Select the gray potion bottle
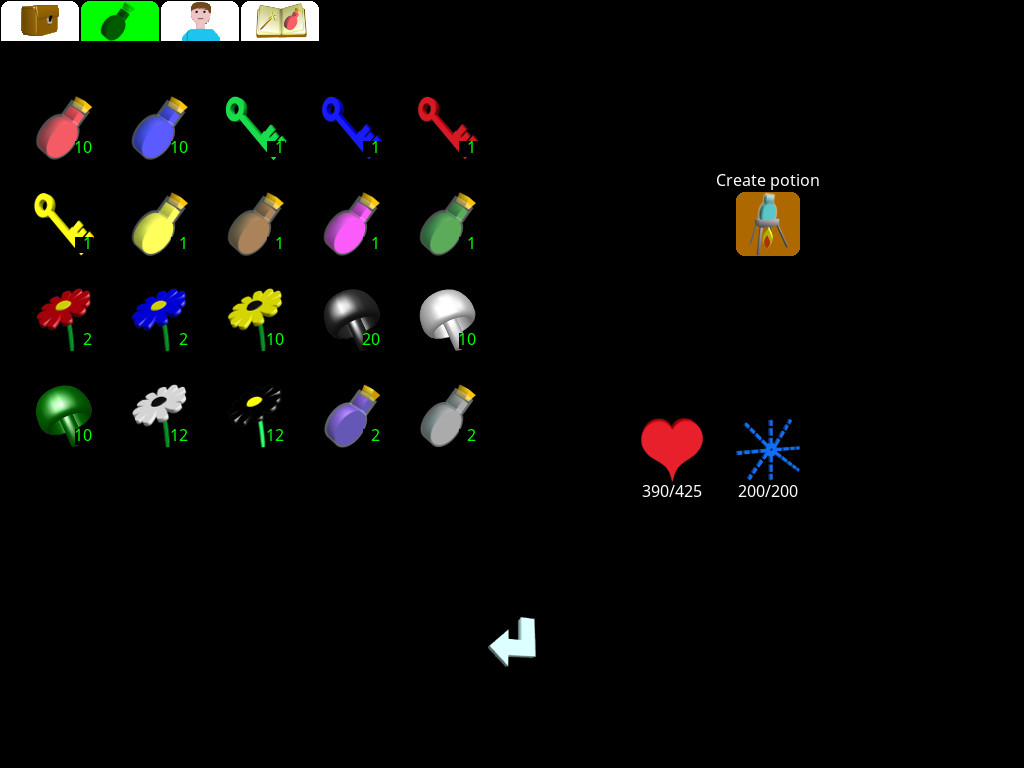 [446, 416]
